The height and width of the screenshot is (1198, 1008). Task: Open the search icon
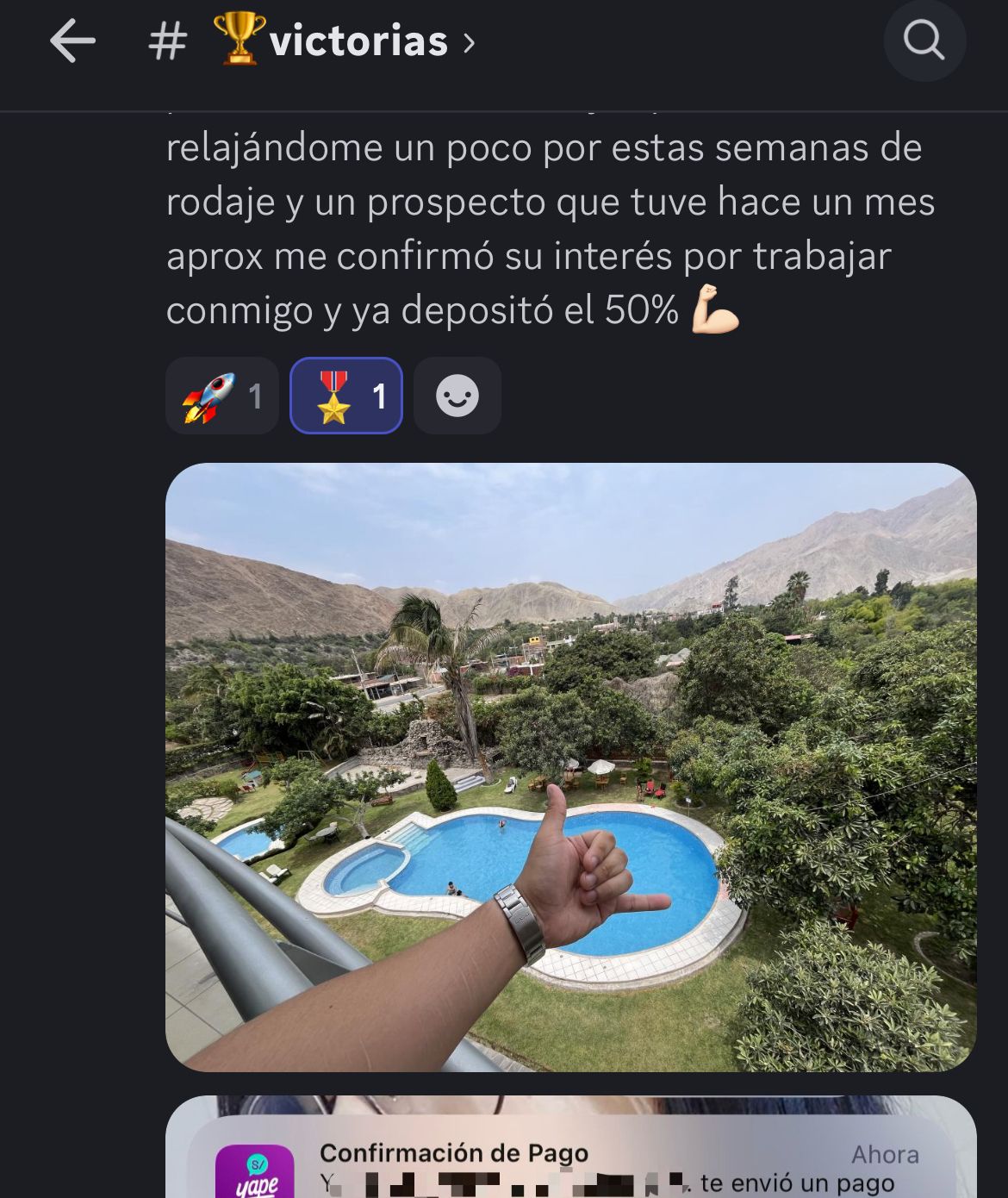(x=924, y=41)
